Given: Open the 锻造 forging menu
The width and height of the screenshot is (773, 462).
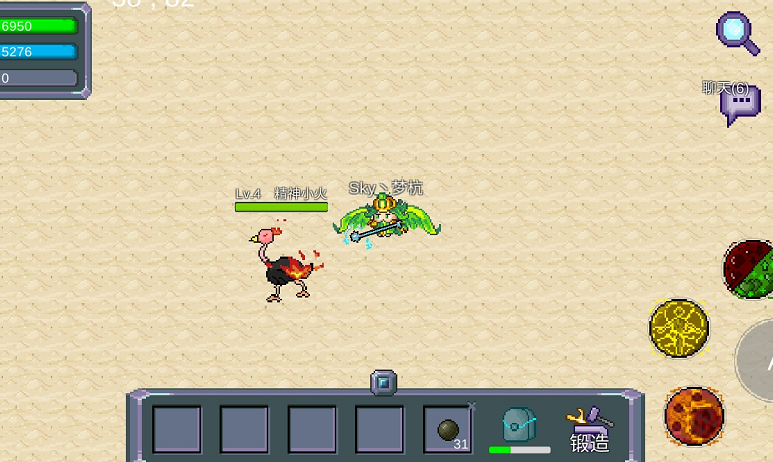Looking at the screenshot, I should [x=590, y=429].
